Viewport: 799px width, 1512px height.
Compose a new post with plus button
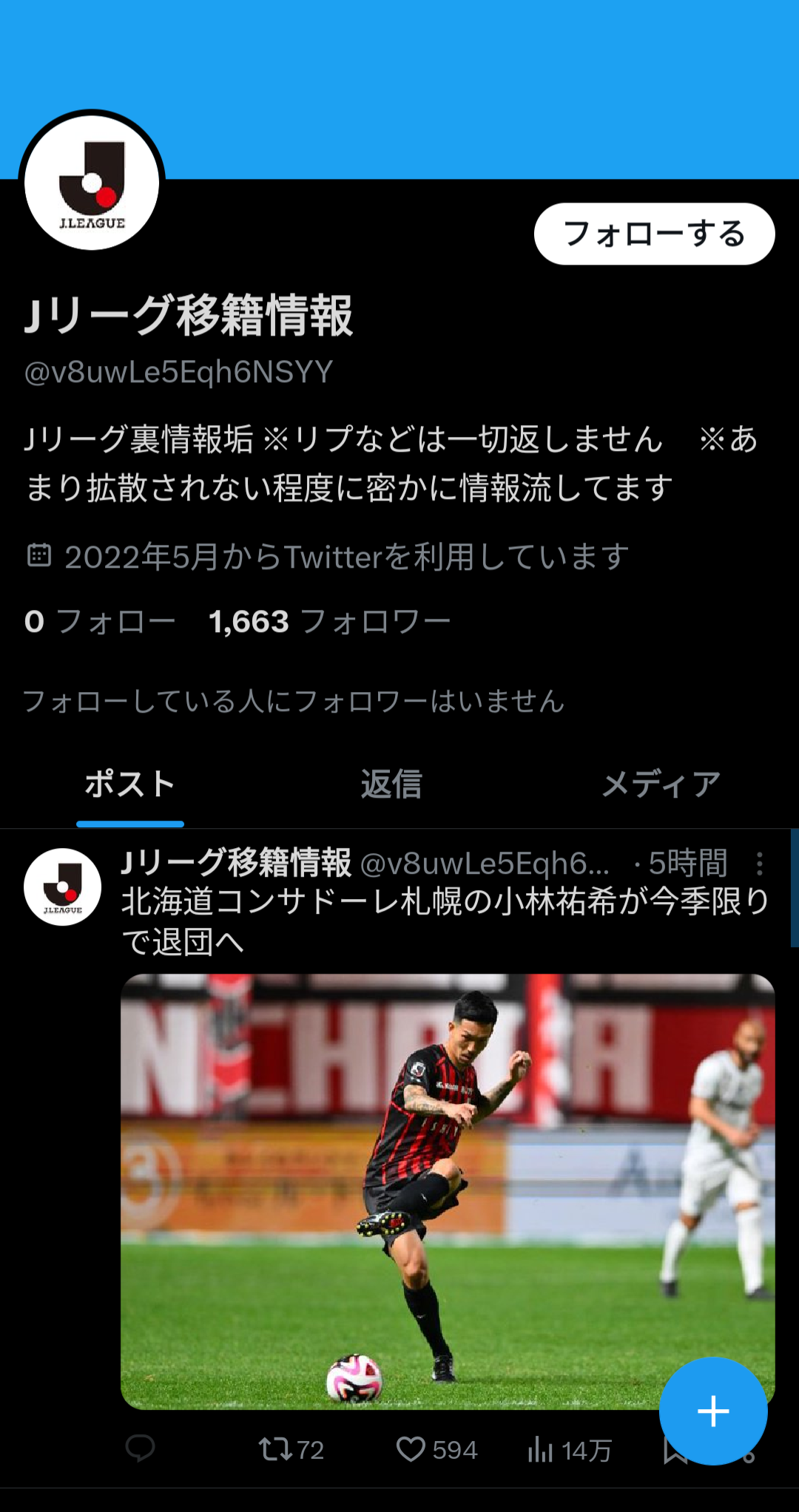click(713, 1411)
